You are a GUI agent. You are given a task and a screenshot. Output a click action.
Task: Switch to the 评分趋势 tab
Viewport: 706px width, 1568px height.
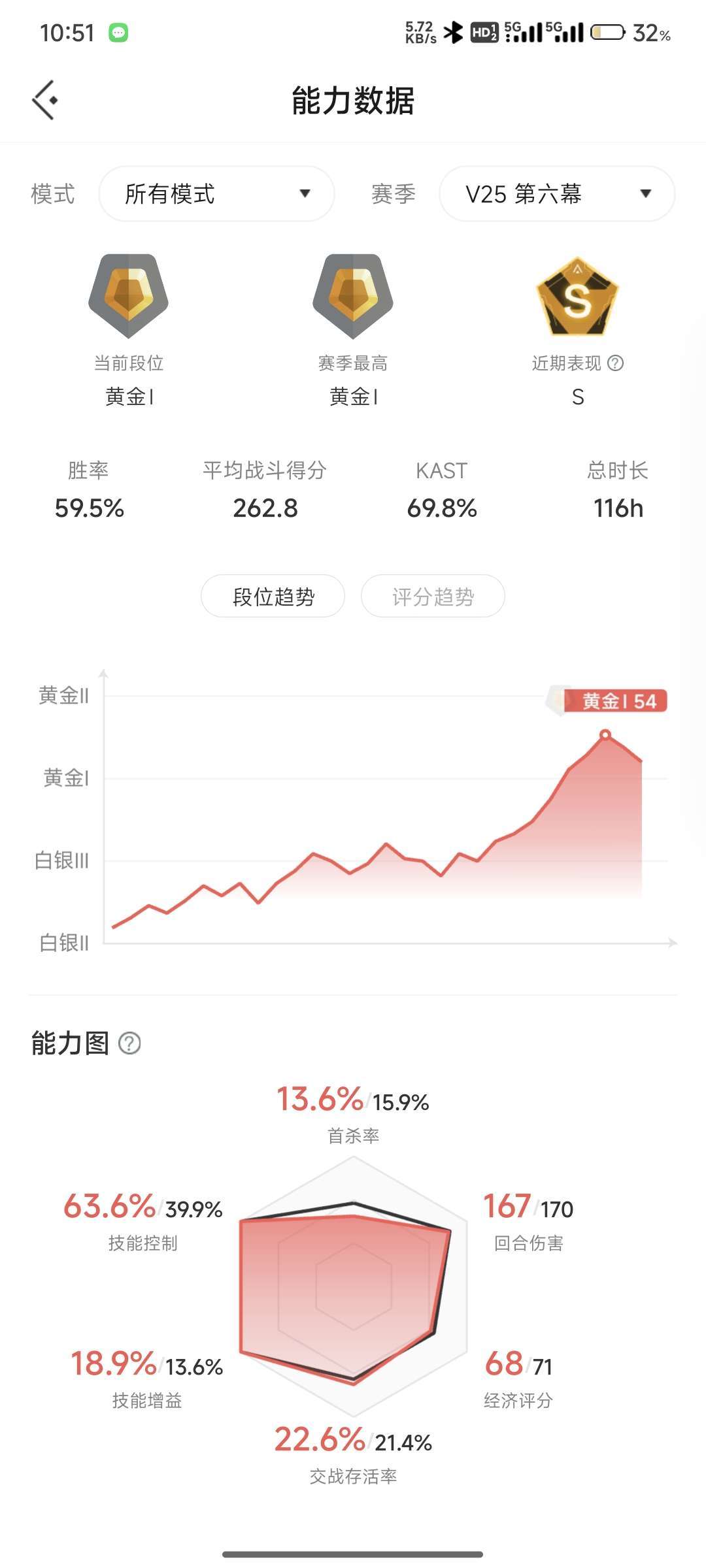click(432, 596)
